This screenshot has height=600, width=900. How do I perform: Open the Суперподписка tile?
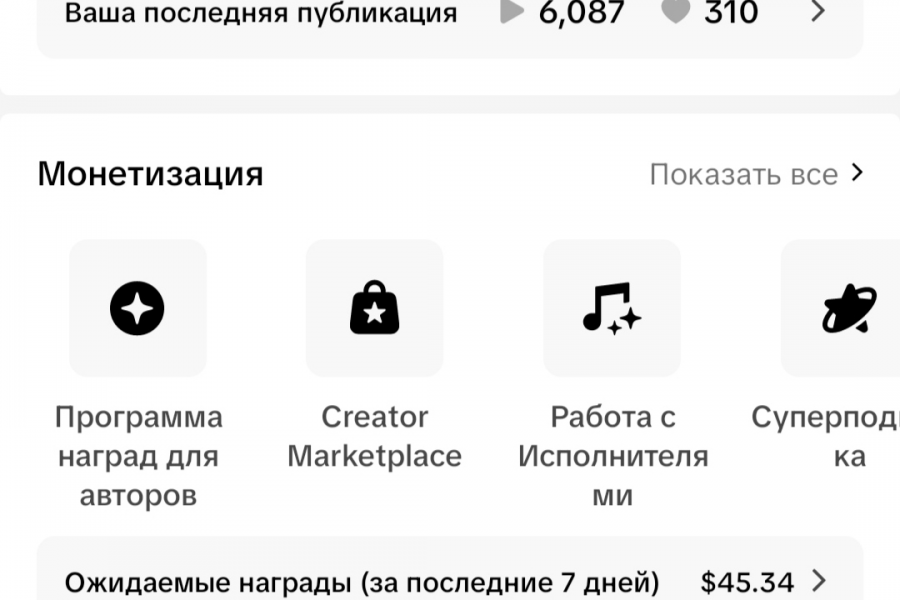tap(845, 308)
